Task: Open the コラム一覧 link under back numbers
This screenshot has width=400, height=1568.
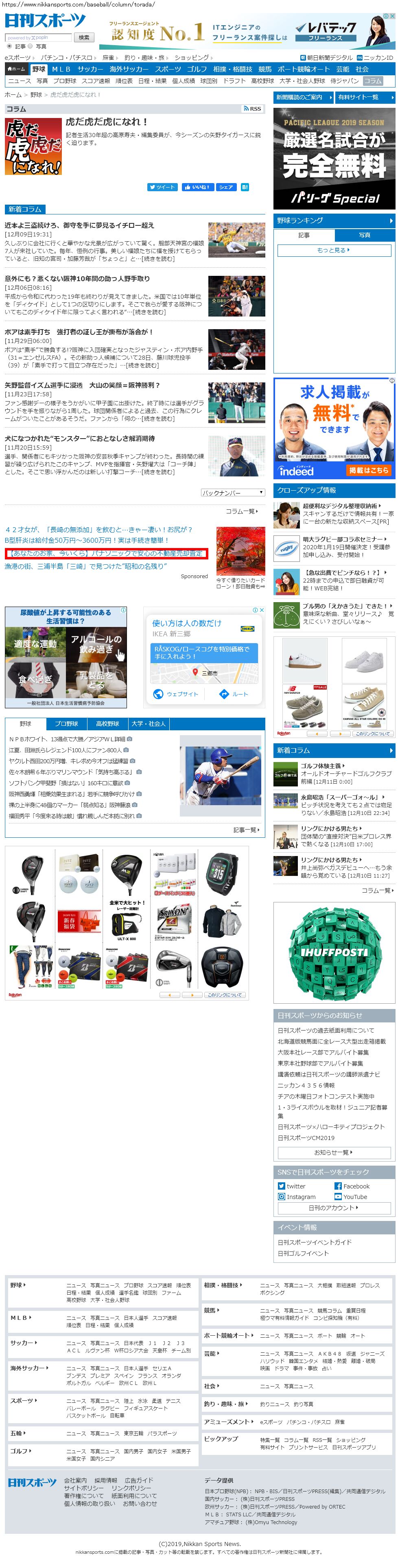Action: click(x=242, y=511)
